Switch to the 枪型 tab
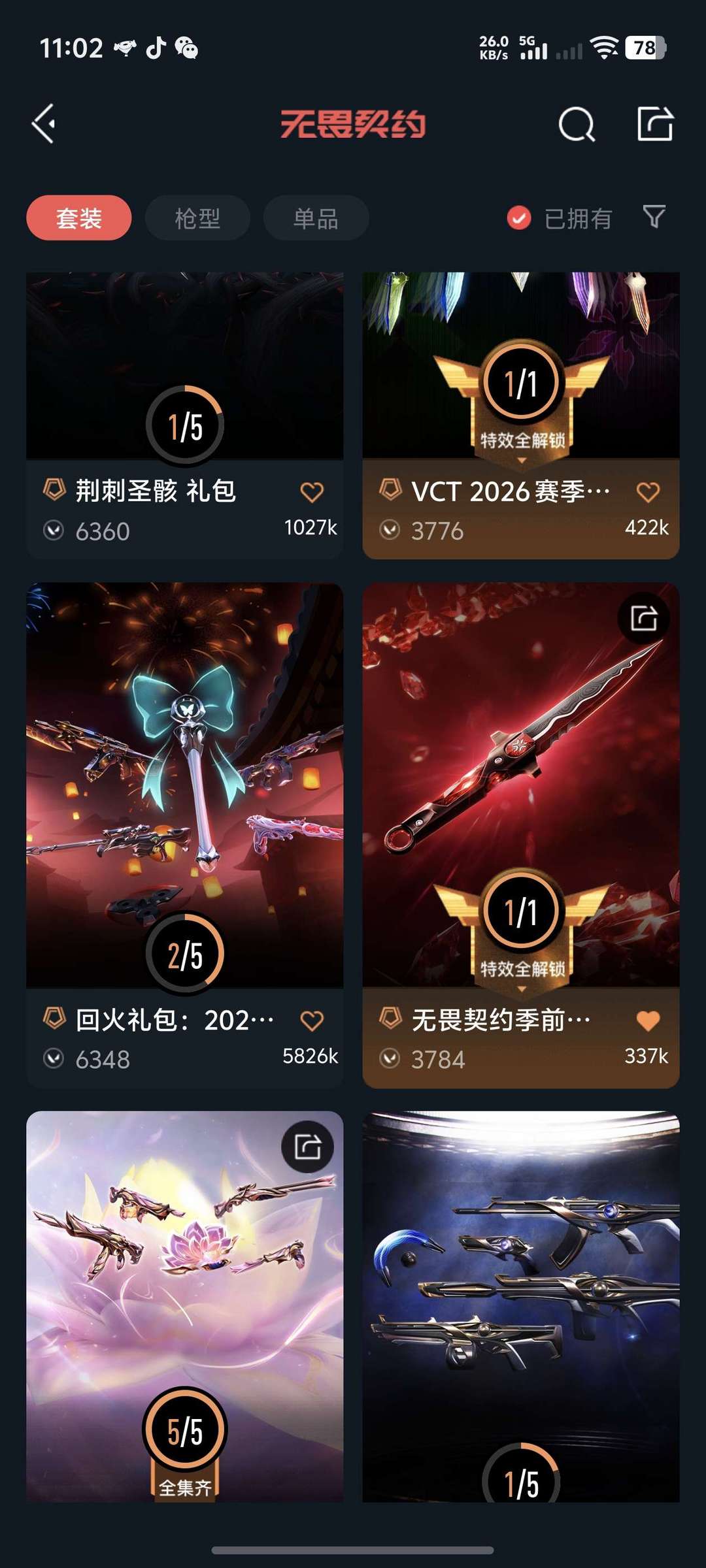 pos(197,218)
